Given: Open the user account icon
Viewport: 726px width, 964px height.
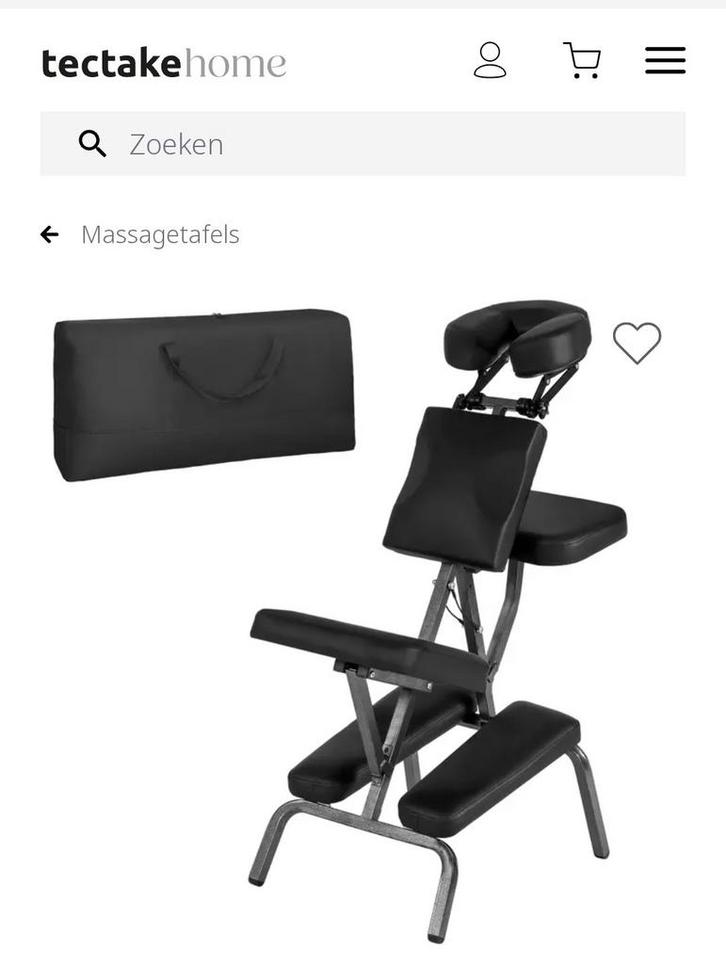Looking at the screenshot, I should [490, 60].
